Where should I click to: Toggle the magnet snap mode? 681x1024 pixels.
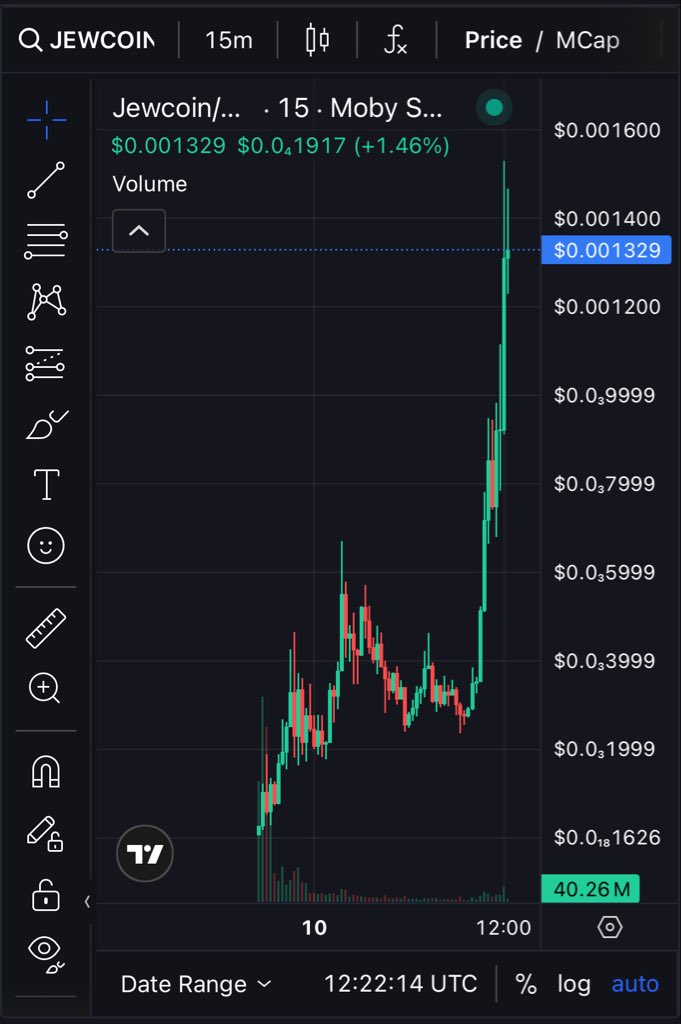tap(46, 771)
